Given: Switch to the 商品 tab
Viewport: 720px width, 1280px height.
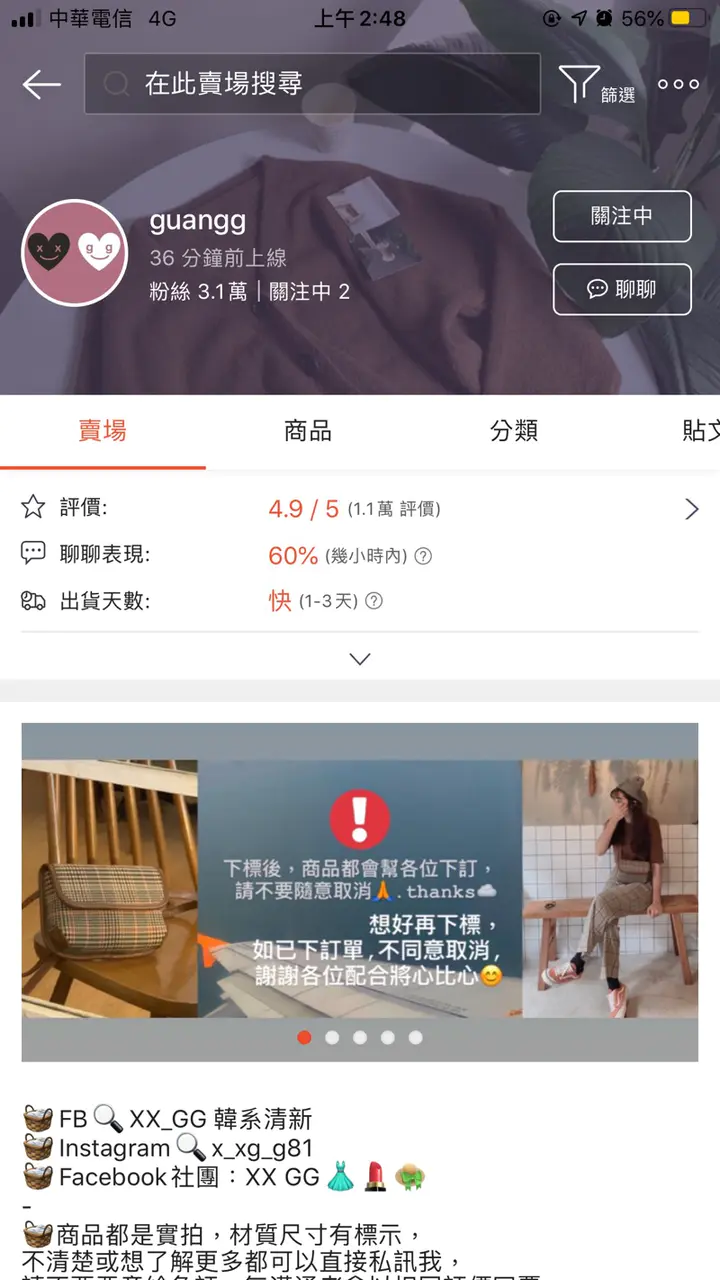Looking at the screenshot, I should pos(308,431).
